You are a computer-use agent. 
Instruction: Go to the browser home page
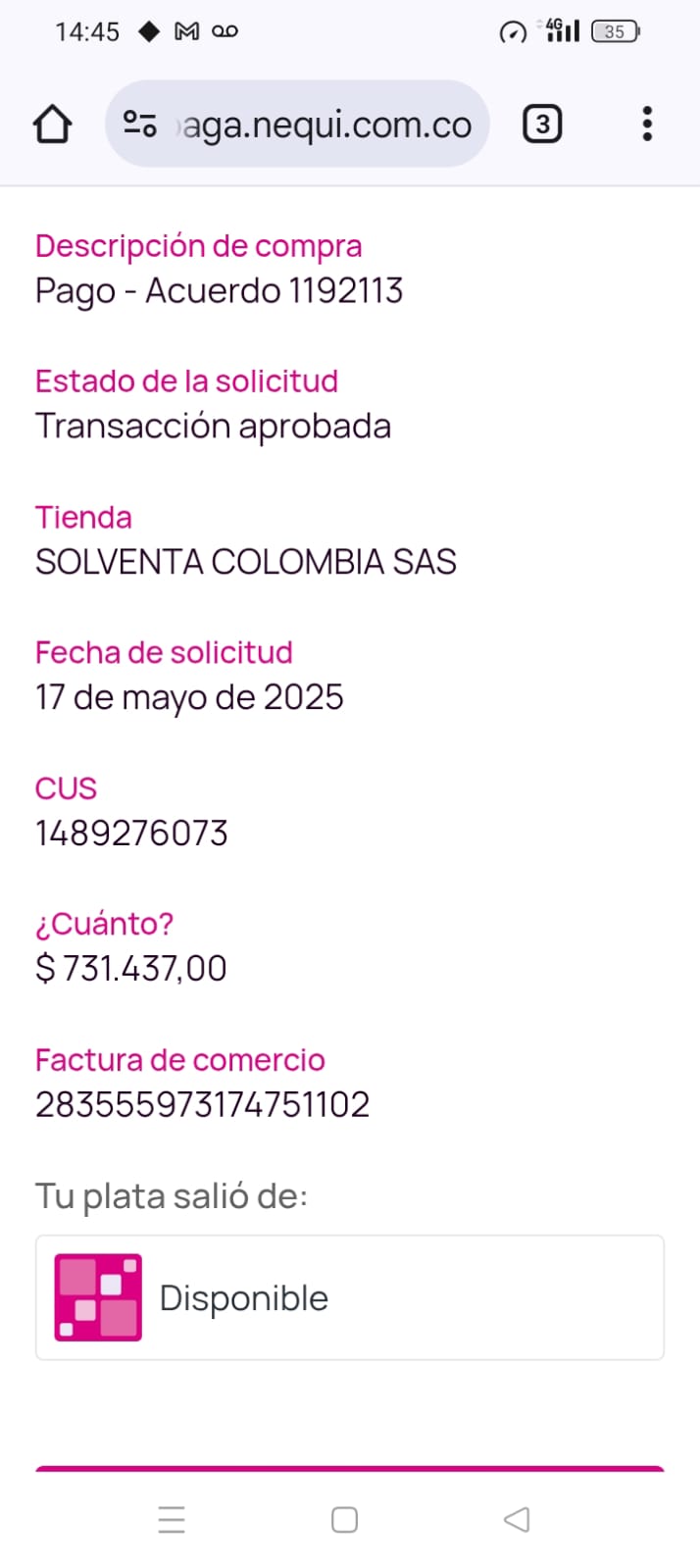pyautogui.click(x=53, y=125)
